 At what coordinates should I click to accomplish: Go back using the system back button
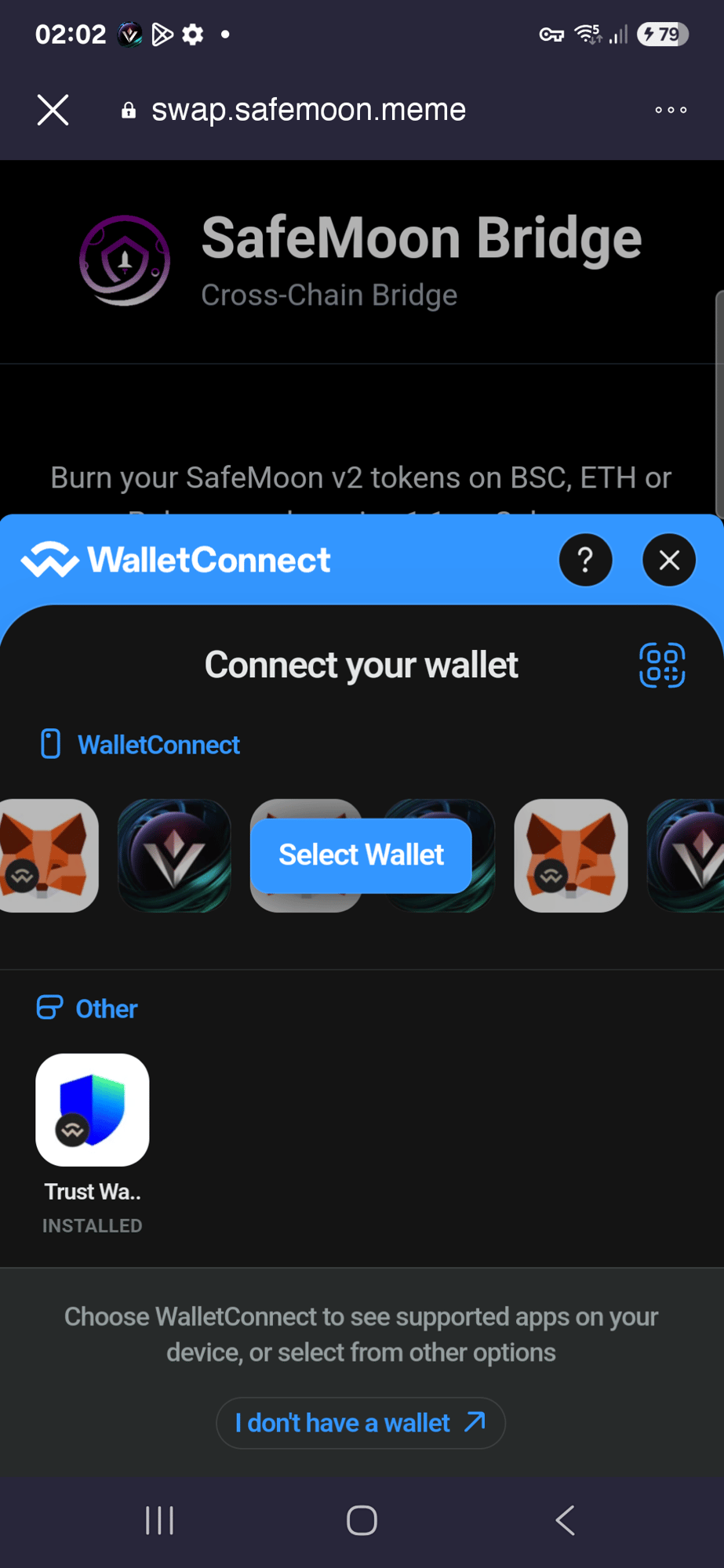(x=565, y=1520)
